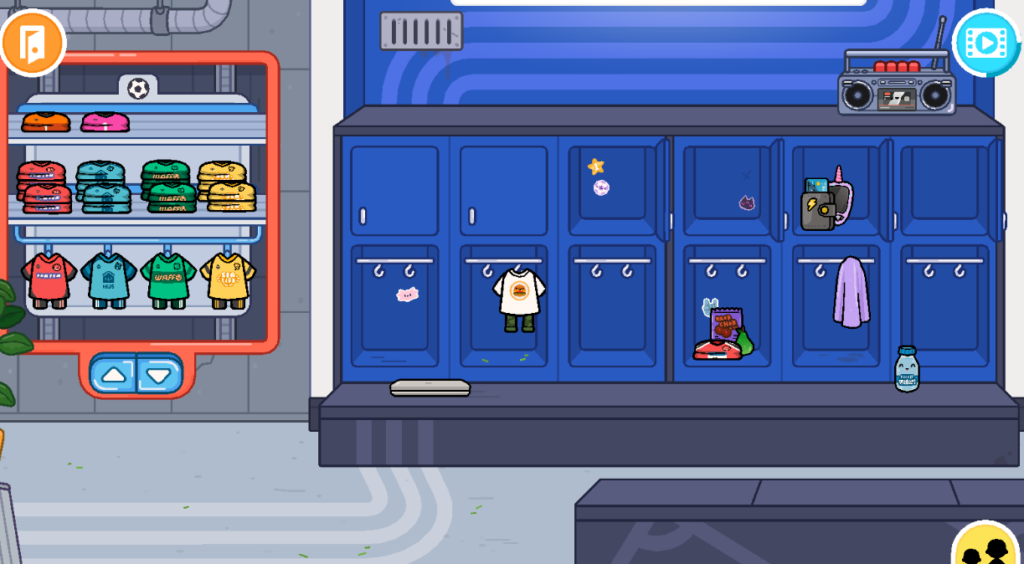The height and width of the screenshot is (564, 1024).
Task: Open the first top locker door
Action: tap(394, 190)
